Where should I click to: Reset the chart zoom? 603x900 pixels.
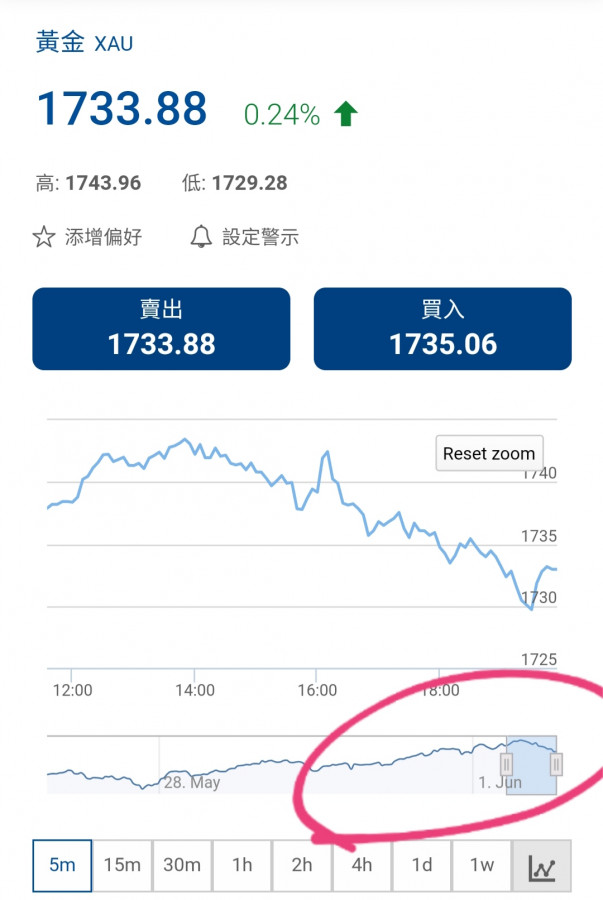pos(489,453)
